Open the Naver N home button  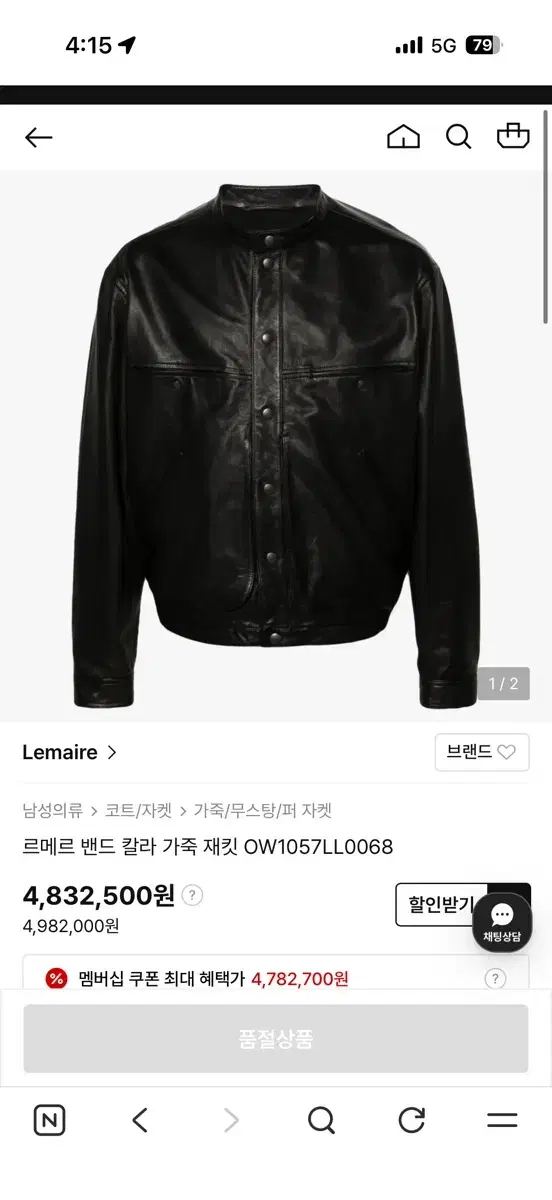49,1120
